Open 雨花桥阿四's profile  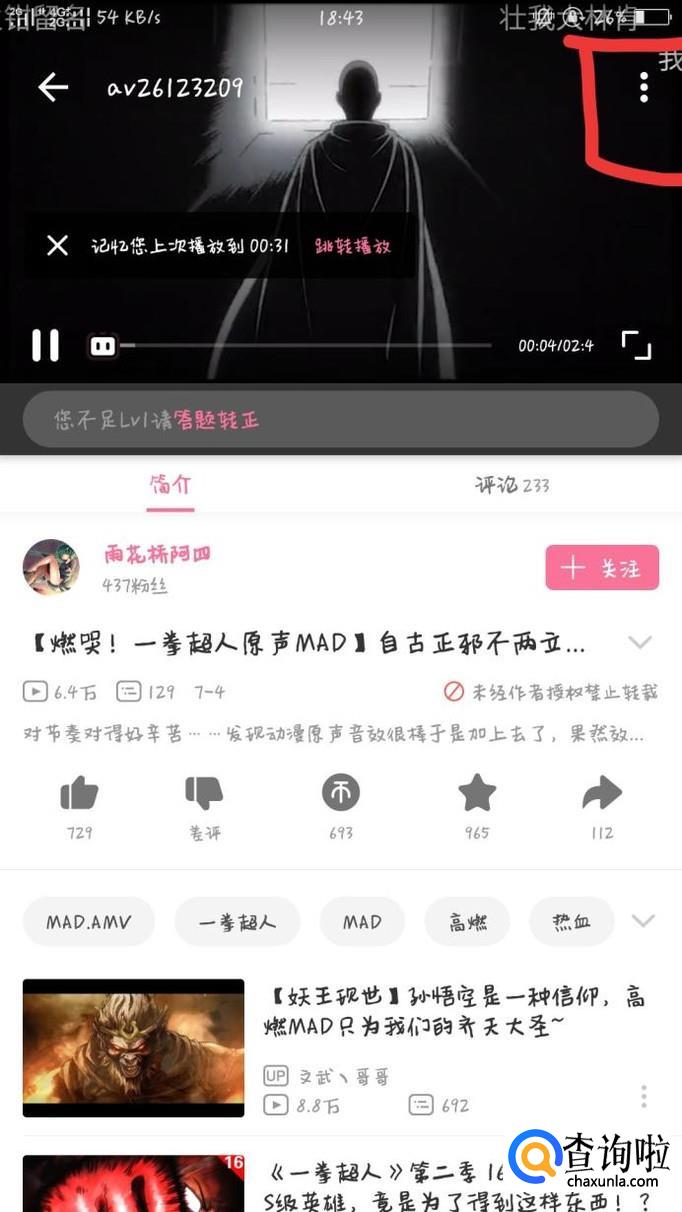tap(157, 554)
